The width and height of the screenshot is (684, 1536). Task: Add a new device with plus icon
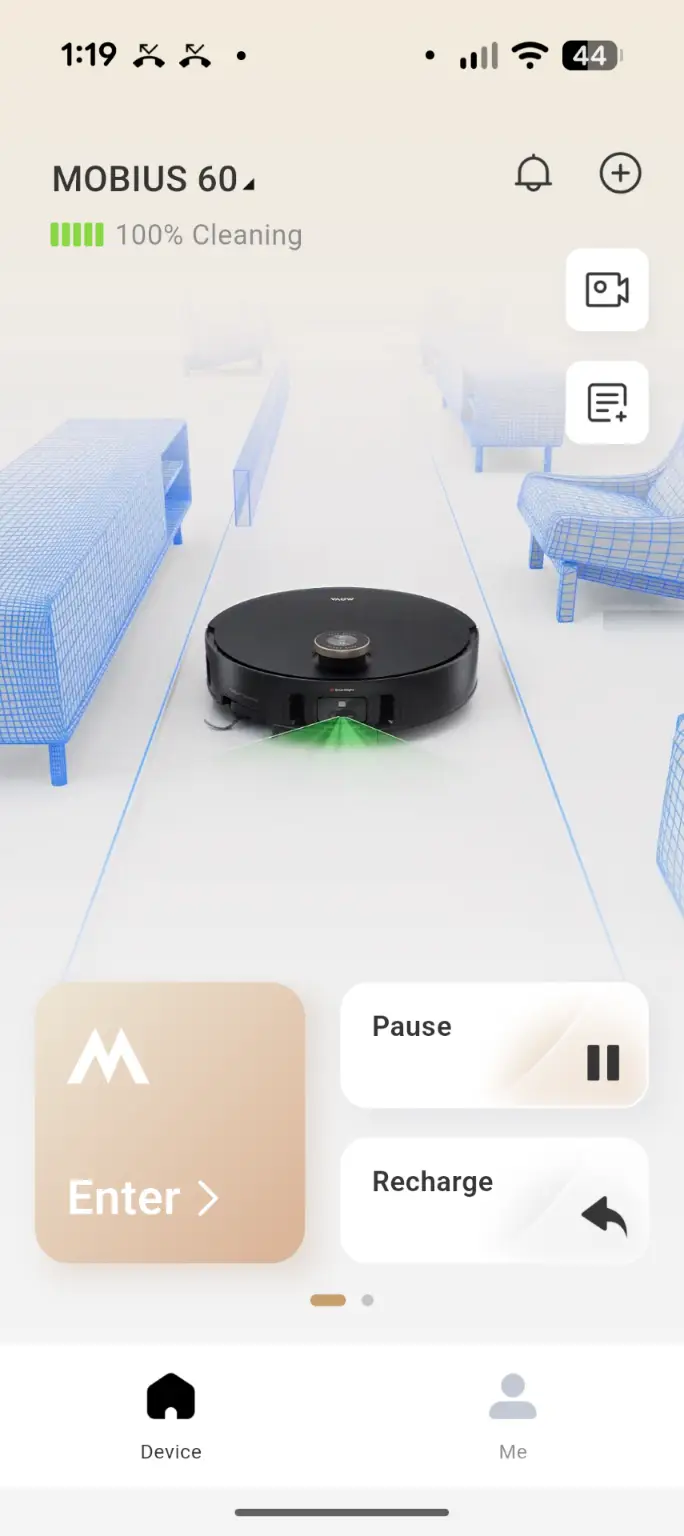tap(620, 174)
